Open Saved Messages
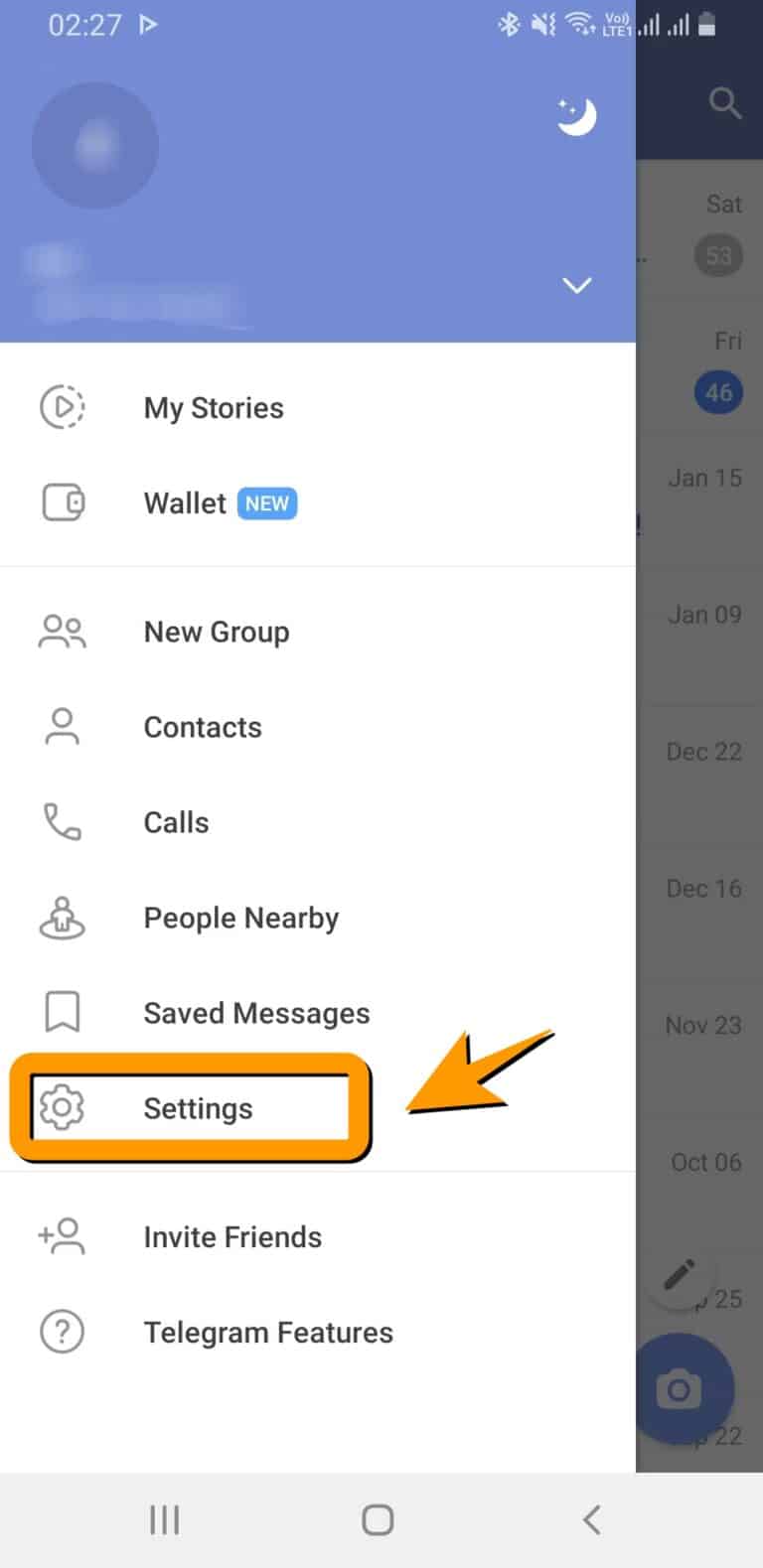The image size is (763, 1568). pyautogui.click(x=256, y=1013)
